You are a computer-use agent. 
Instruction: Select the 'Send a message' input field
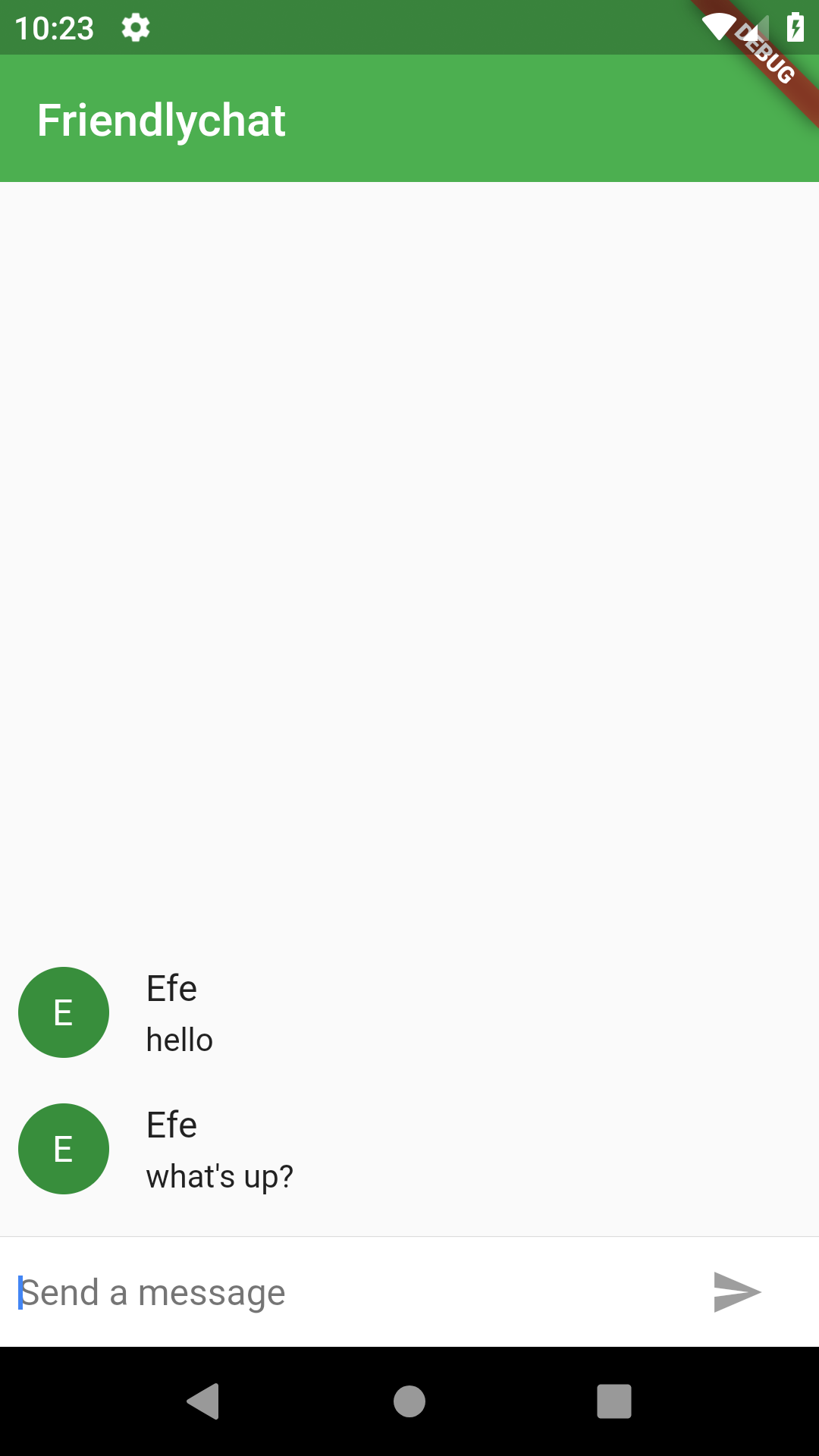[x=303, y=1291]
